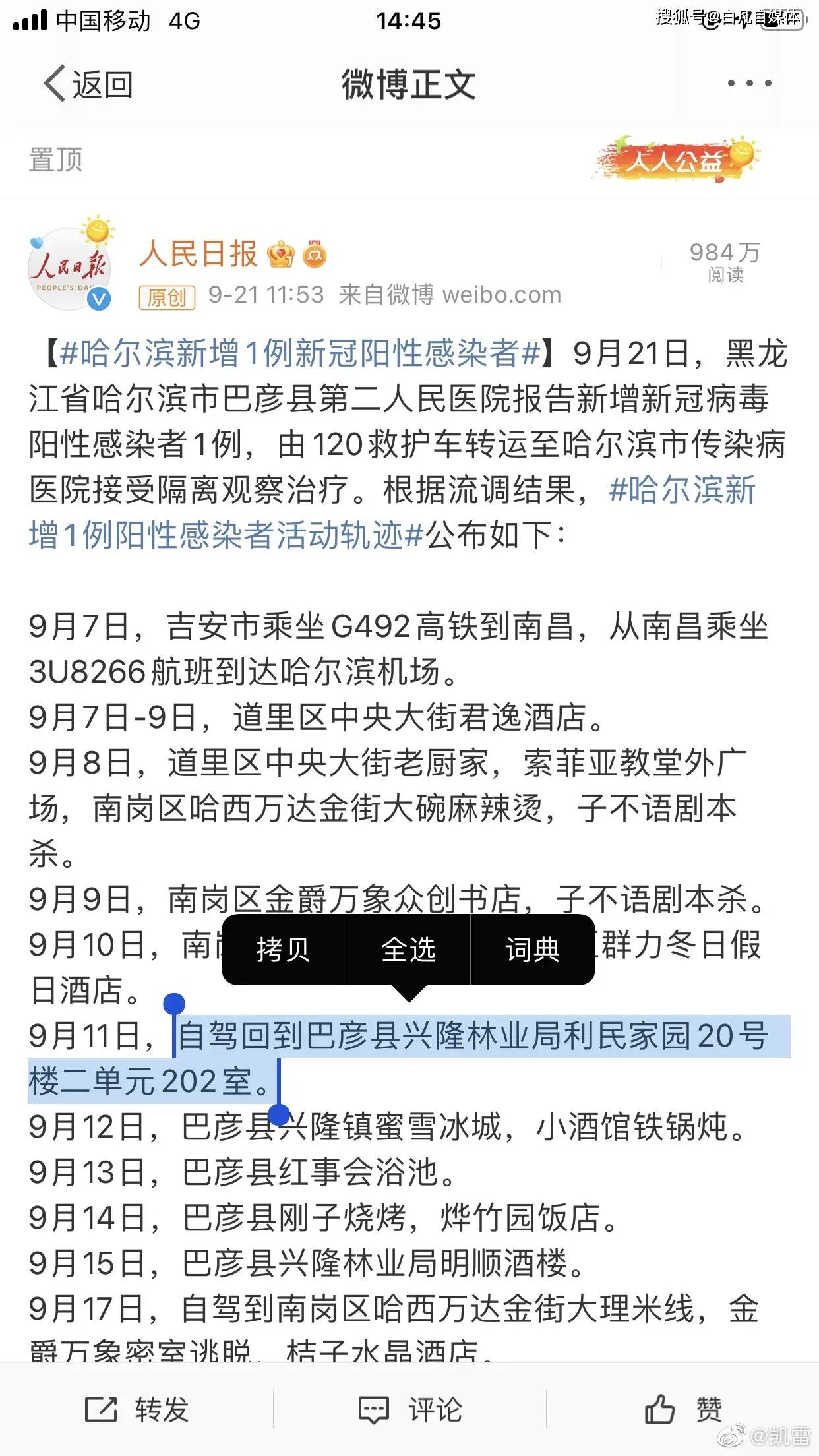Open the 人民日报 account name
819x1456 pixels.
pyautogui.click(x=198, y=254)
